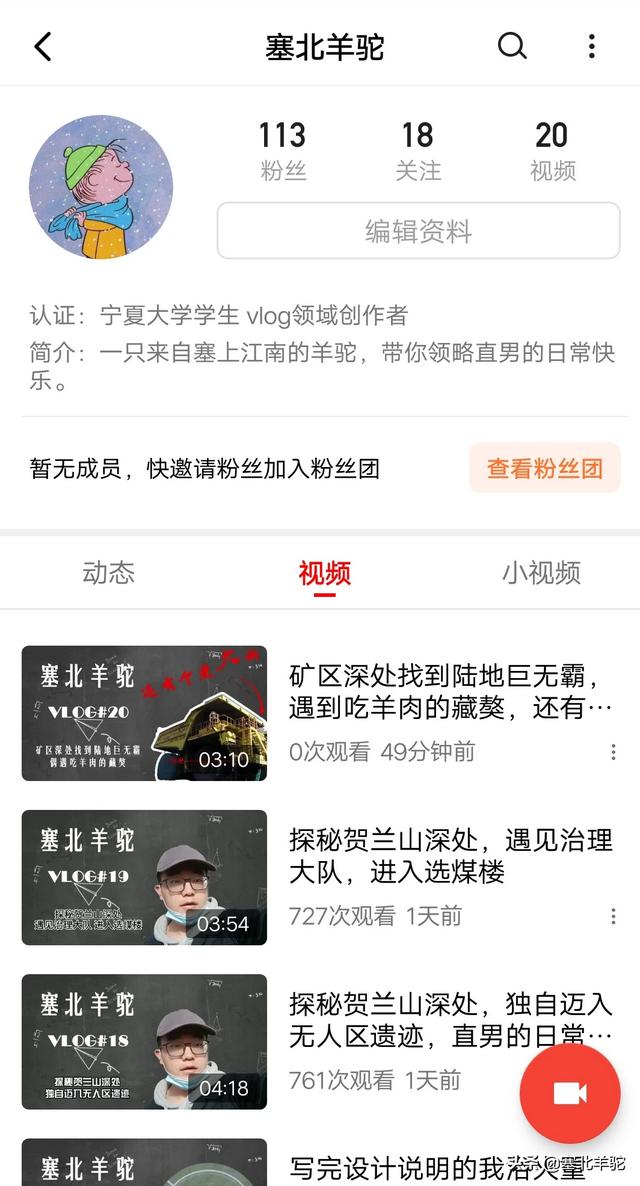Screen dimensions: 640x1186
Task: Tap the profile avatar picture
Action: click(101, 187)
